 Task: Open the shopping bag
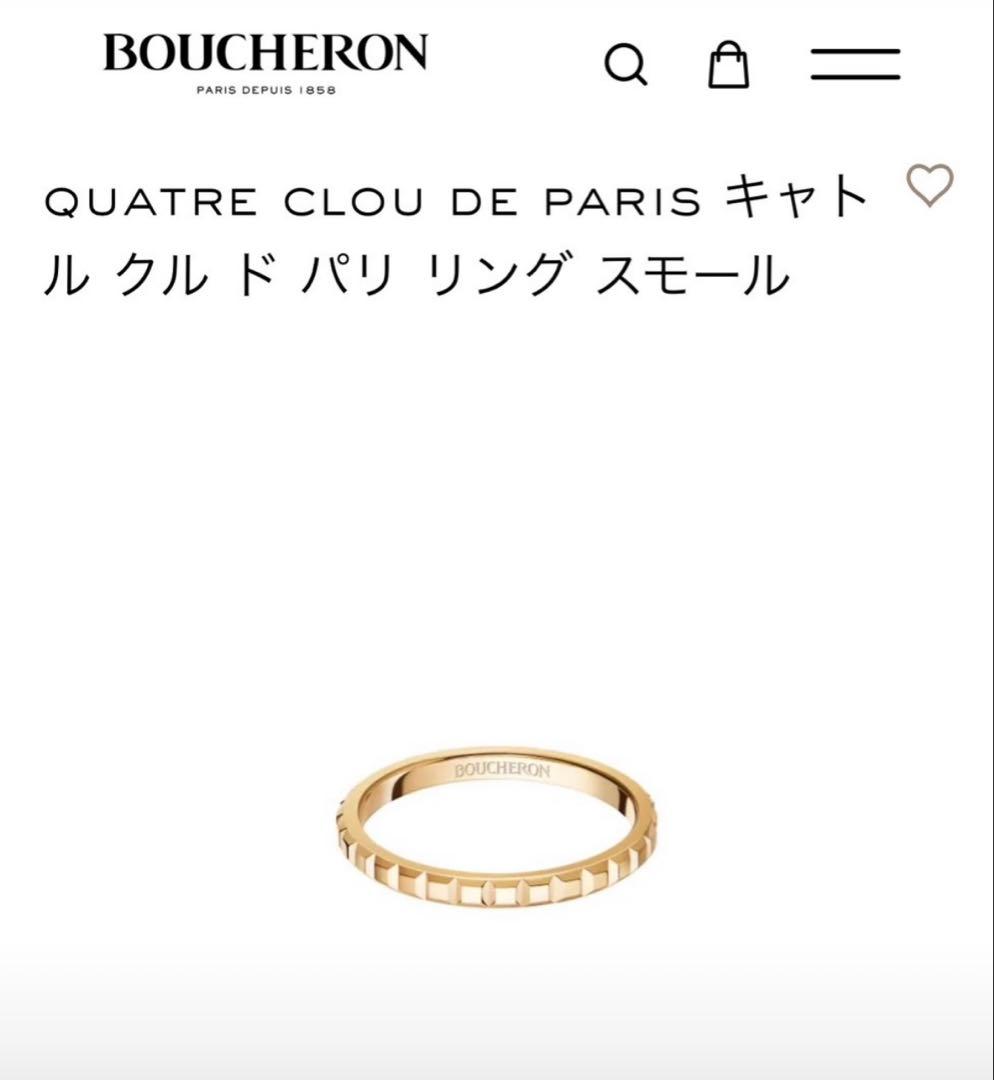(728, 64)
